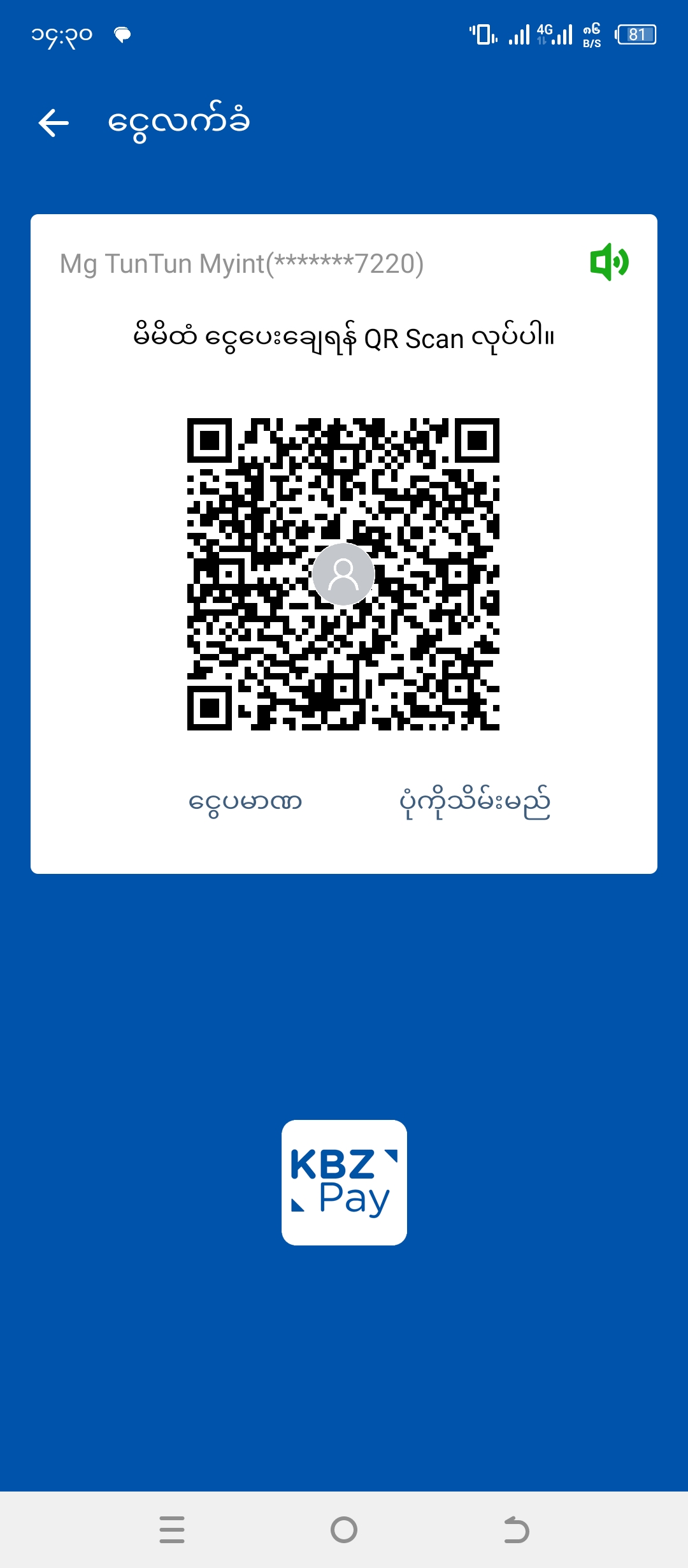This screenshot has width=688, height=1568.
Task: Go to the home screen
Action: coord(344,1529)
